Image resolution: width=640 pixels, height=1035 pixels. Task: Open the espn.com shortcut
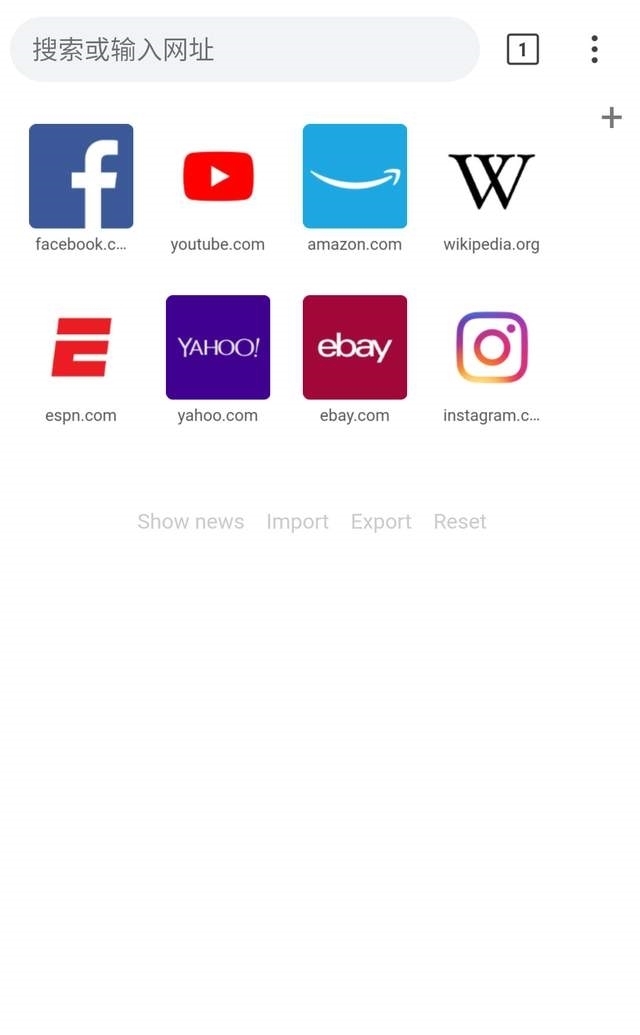(x=81, y=348)
